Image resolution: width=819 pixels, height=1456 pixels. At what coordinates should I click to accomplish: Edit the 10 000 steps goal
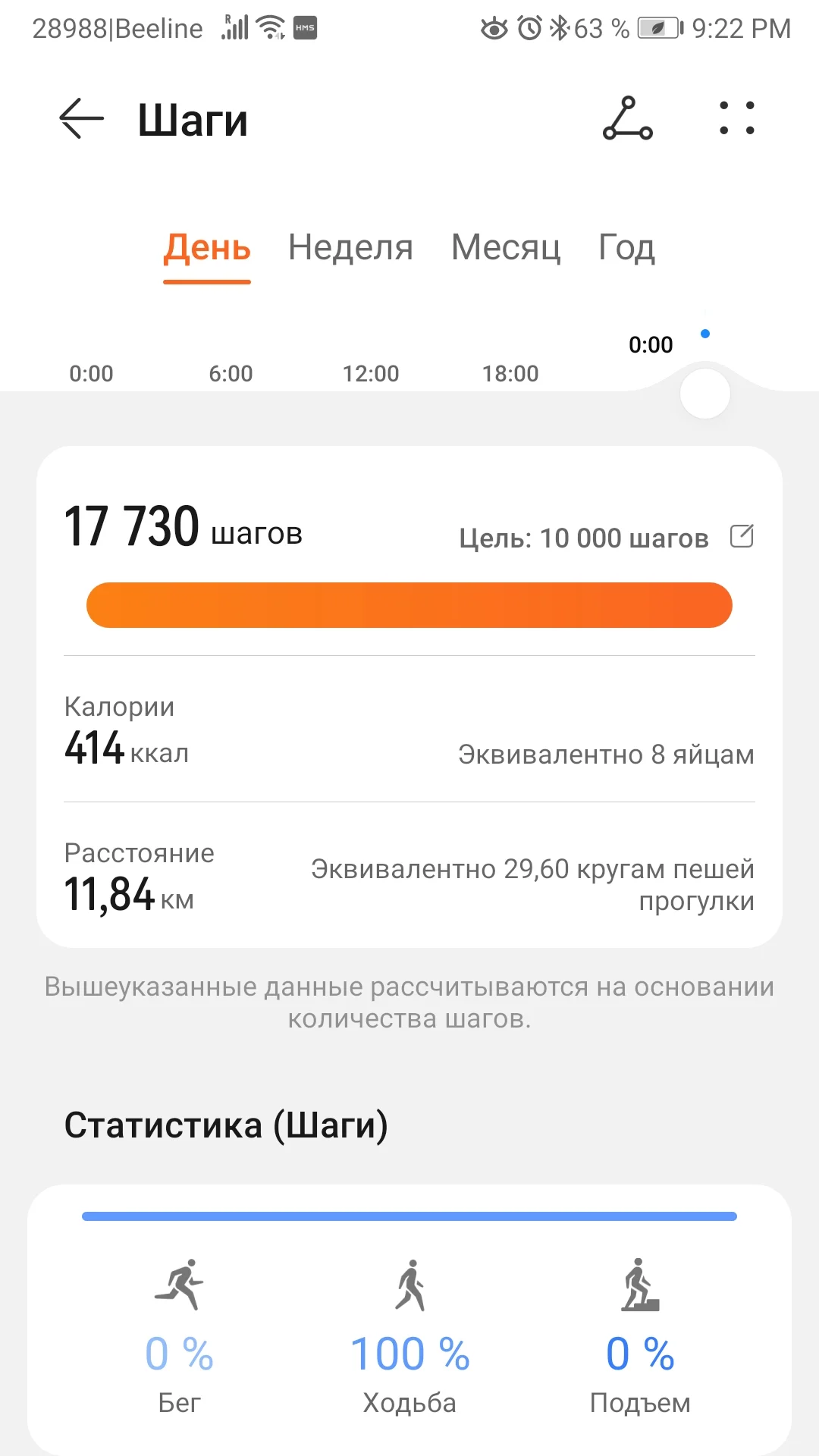pos(742,536)
